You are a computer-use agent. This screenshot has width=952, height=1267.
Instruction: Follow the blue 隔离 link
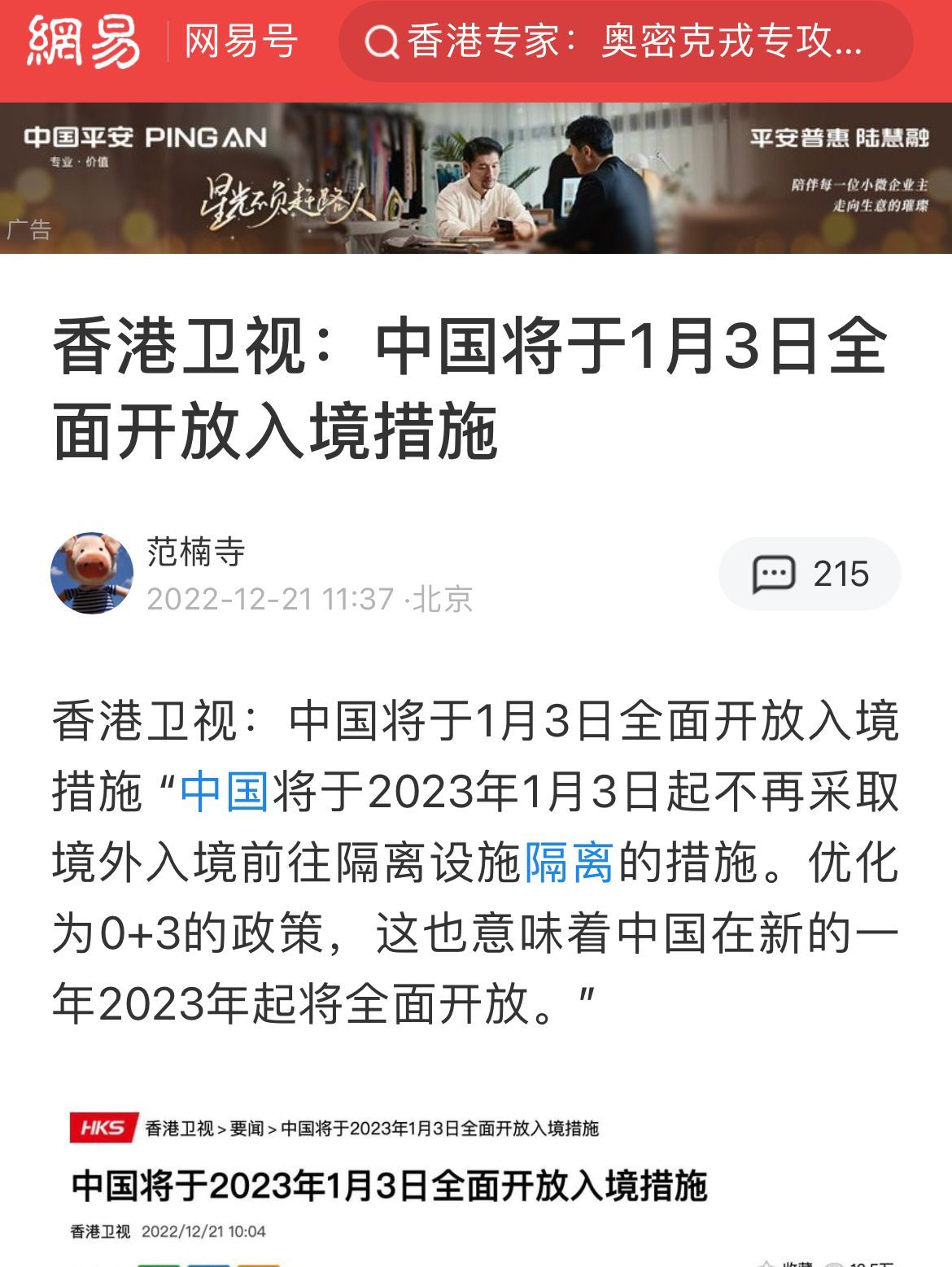[x=568, y=862]
